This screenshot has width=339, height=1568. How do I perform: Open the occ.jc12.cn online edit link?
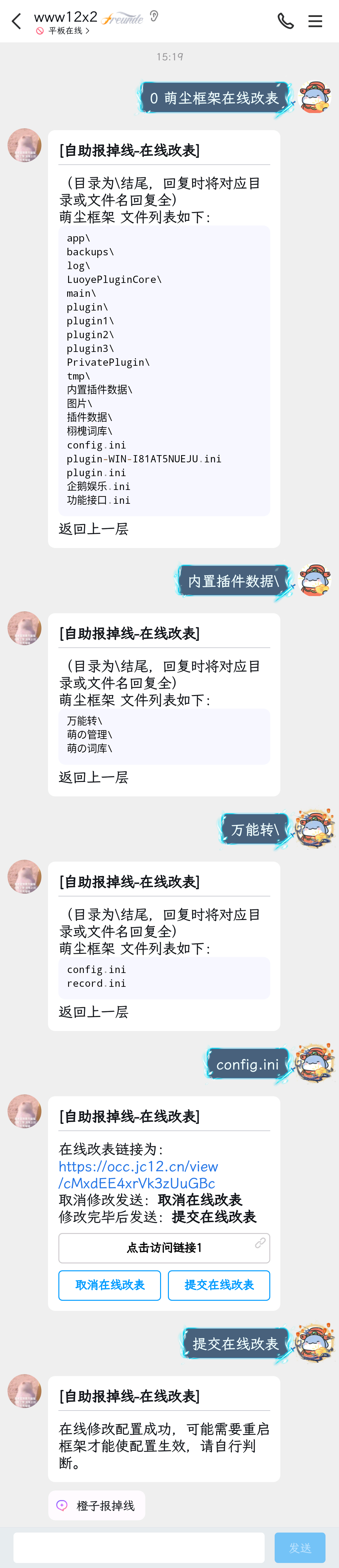click(x=138, y=1174)
